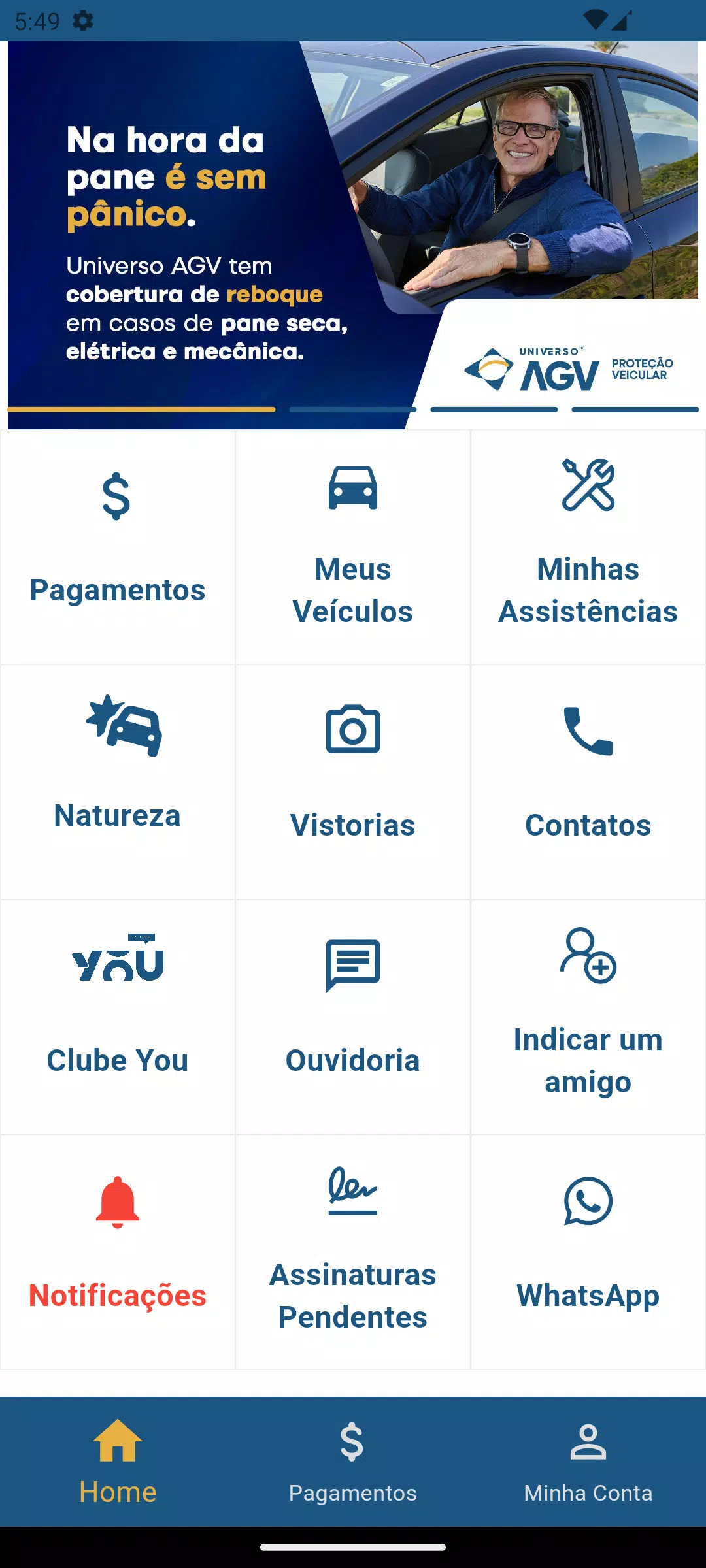Open Pagamentos via dollar sign icon
Screen dimensions: 706x1568
click(x=118, y=497)
